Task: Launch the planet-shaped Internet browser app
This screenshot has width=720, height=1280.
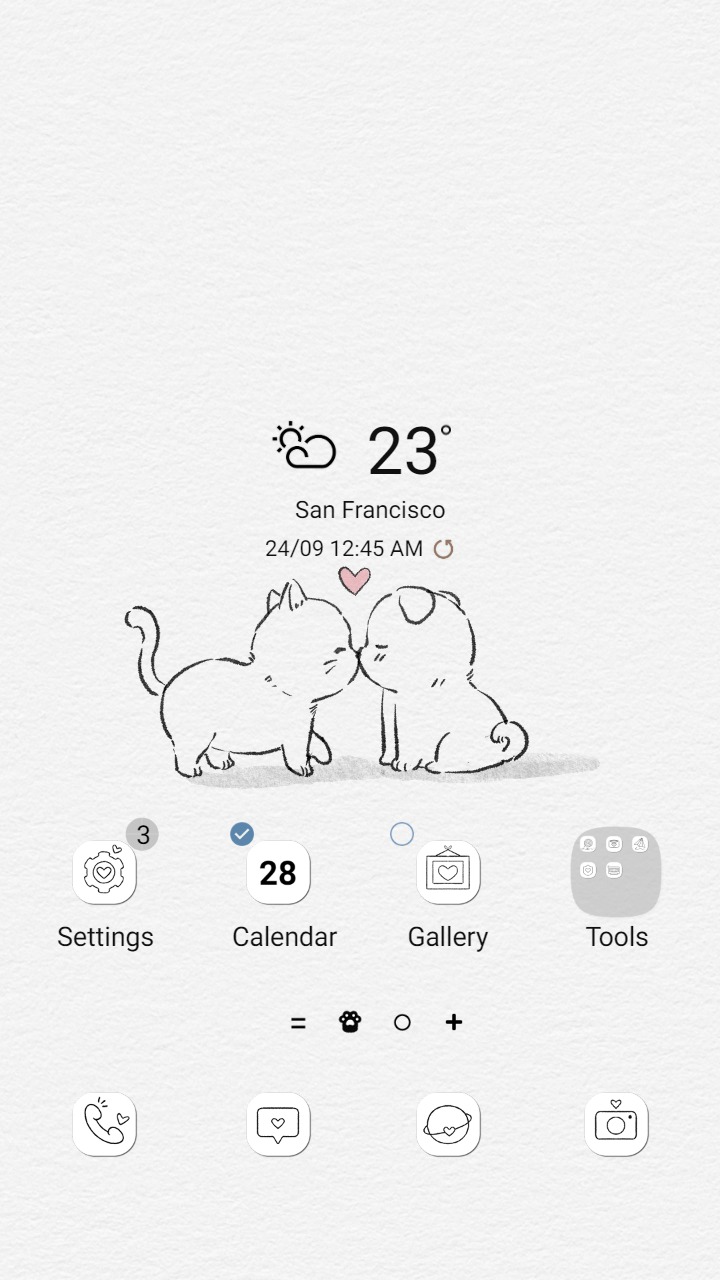Action: [448, 1124]
